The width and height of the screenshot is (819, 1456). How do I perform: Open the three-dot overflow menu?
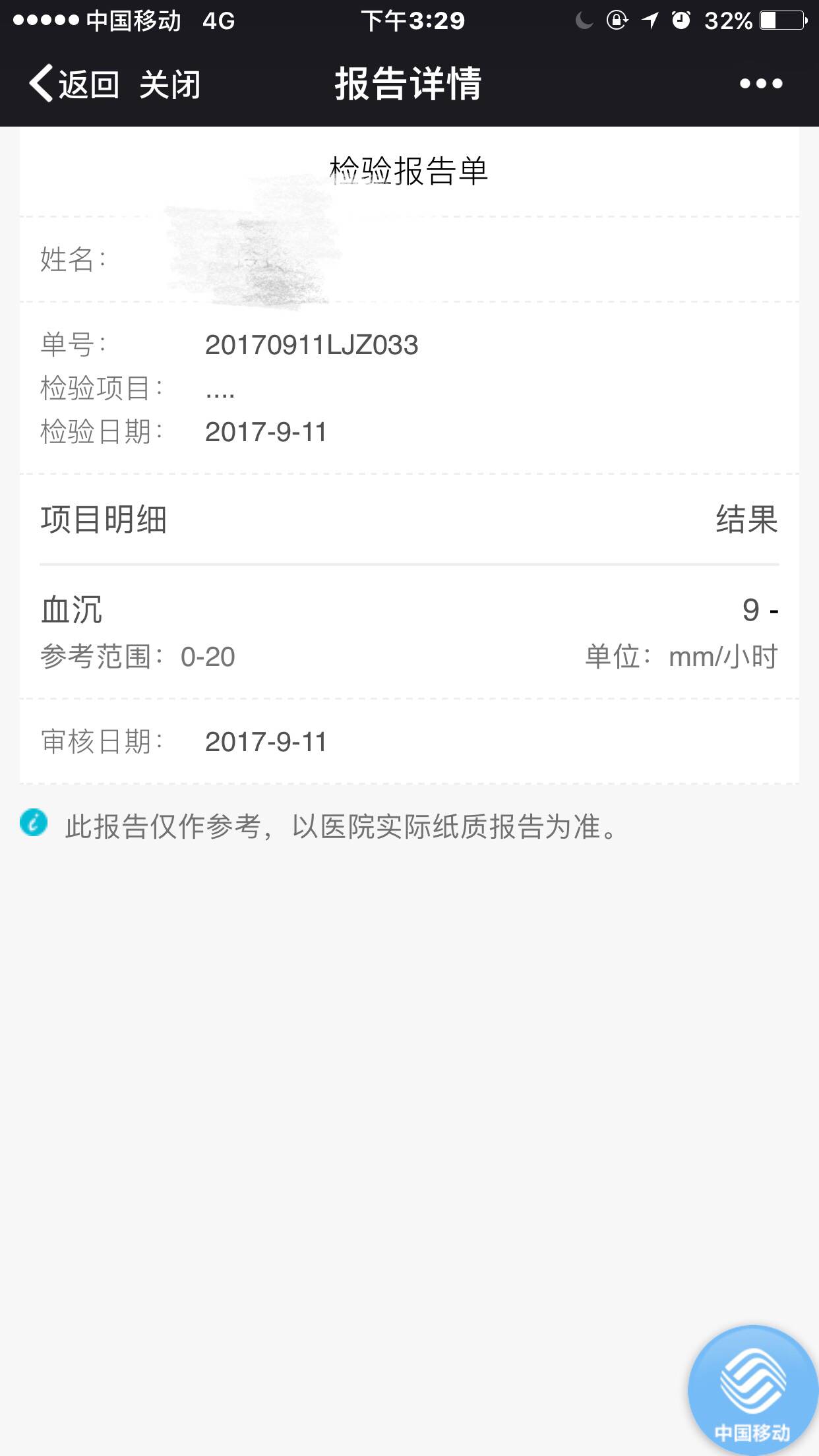(760, 84)
